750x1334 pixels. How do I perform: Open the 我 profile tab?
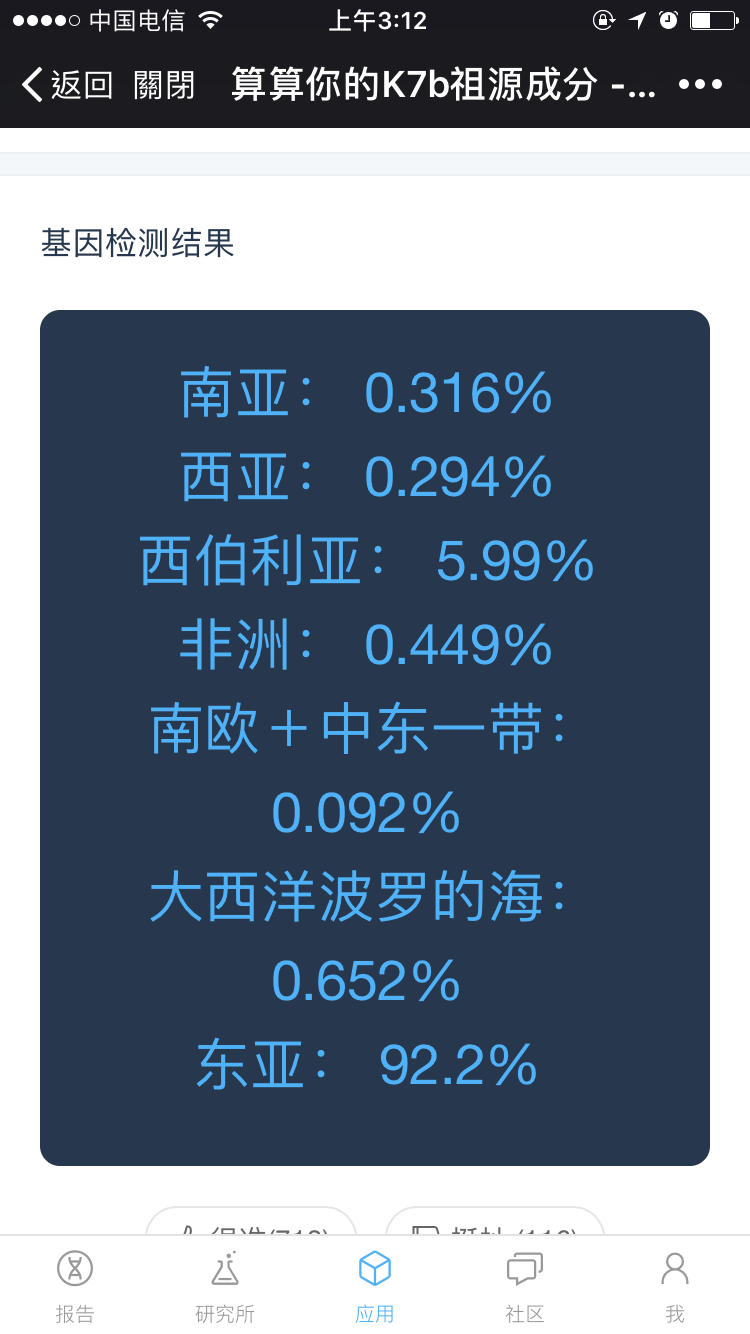point(675,1287)
